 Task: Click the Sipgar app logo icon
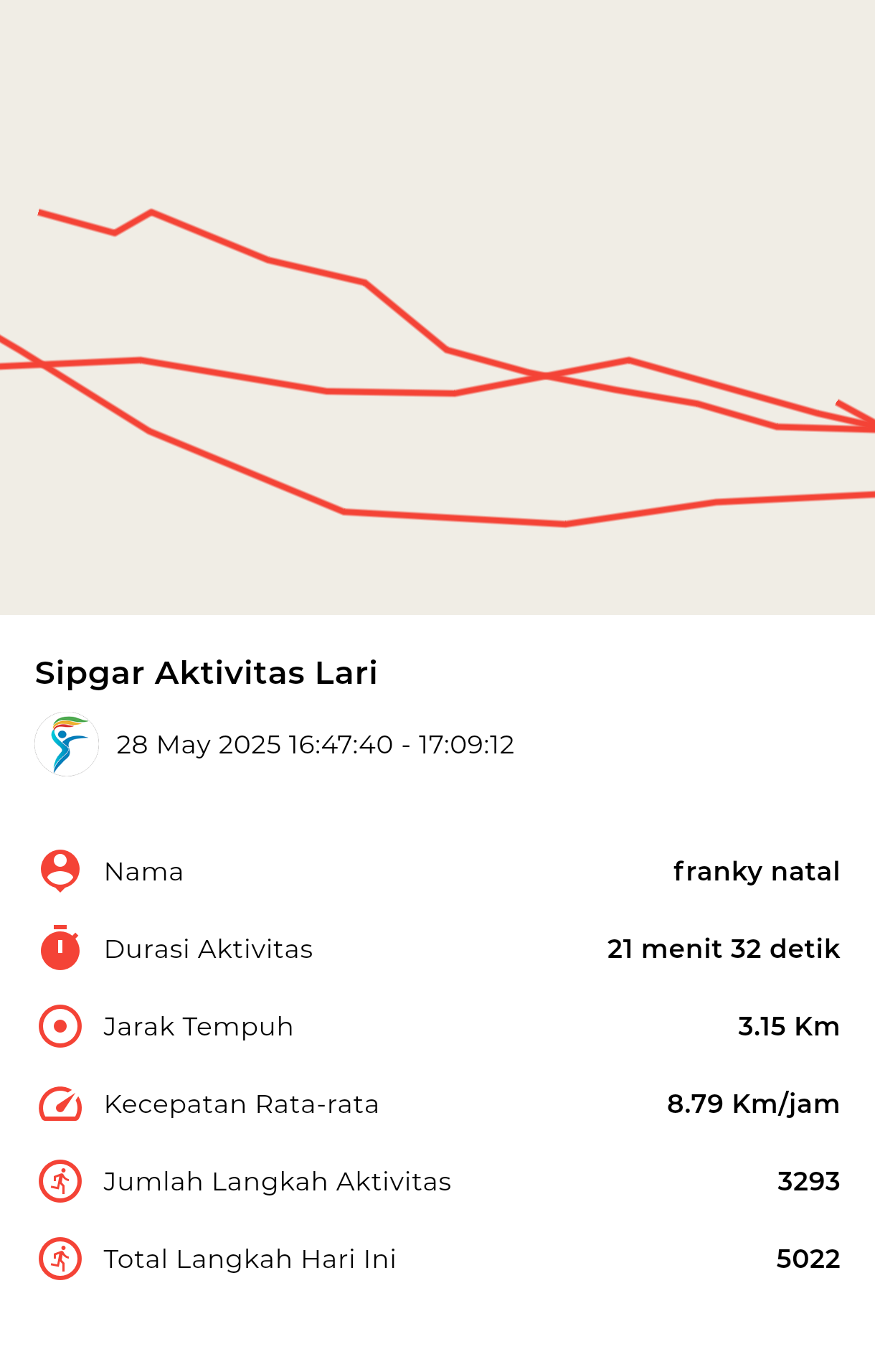[x=66, y=744]
